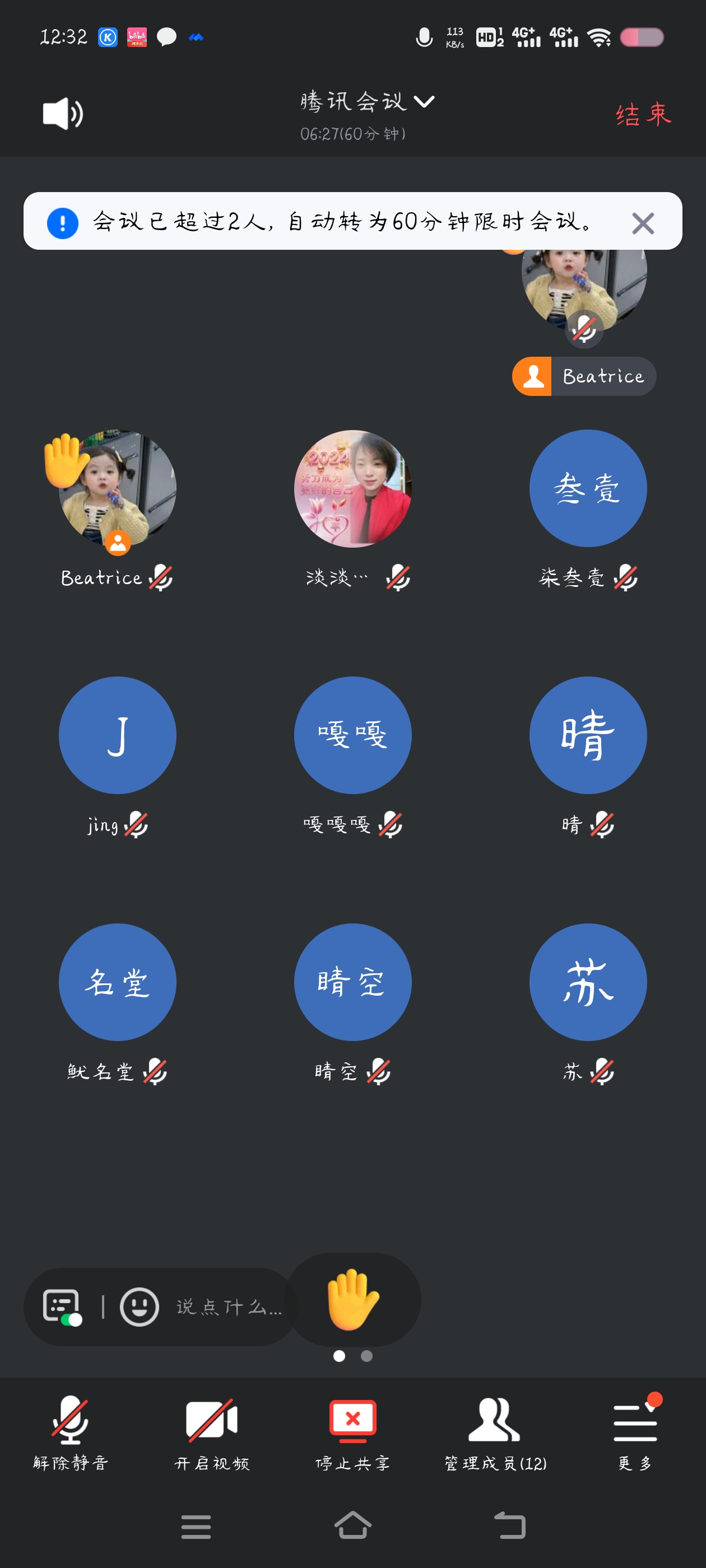Open the emoji reactions picker
This screenshot has width=706, height=1568.
(x=140, y=1306)
